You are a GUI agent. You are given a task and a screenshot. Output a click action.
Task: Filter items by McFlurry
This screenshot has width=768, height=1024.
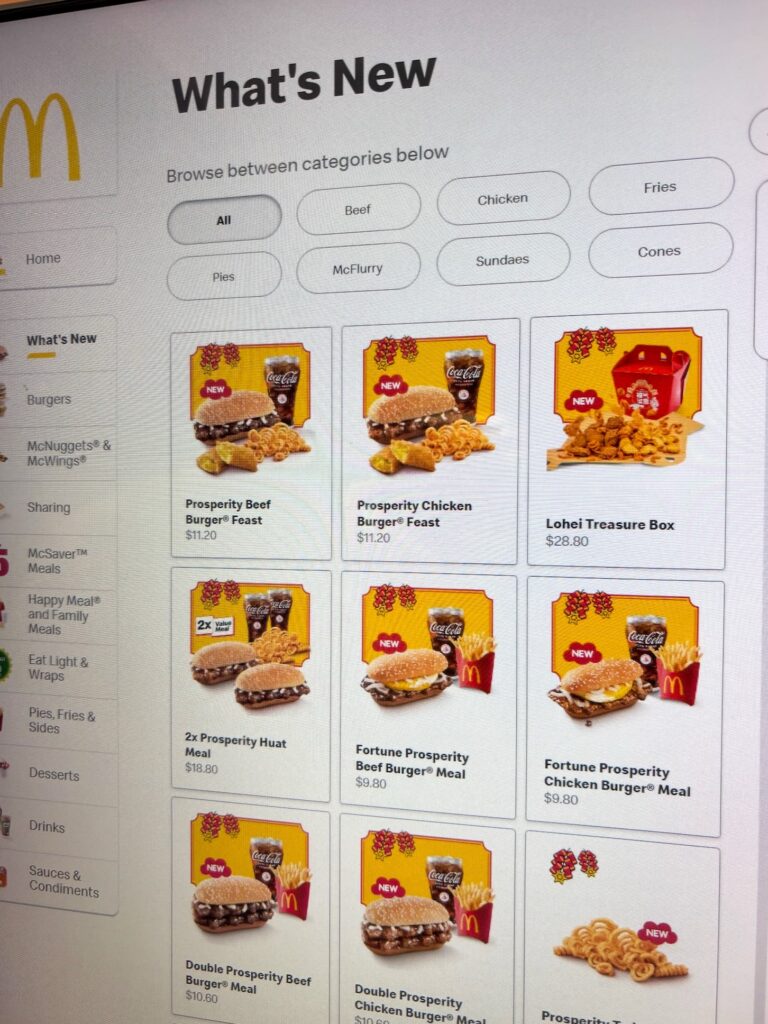coord(358,269)
